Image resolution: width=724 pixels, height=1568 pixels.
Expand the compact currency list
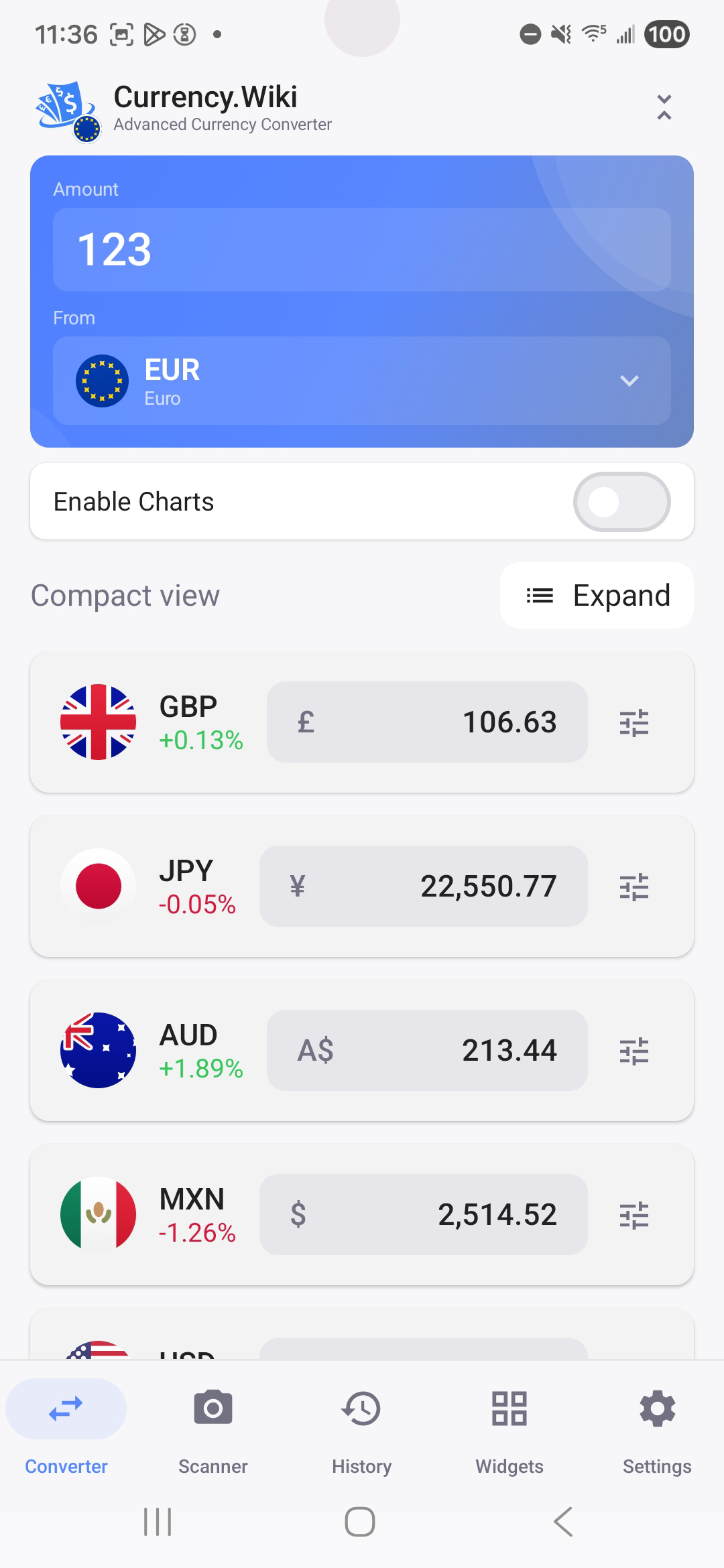tap(596, 595)
